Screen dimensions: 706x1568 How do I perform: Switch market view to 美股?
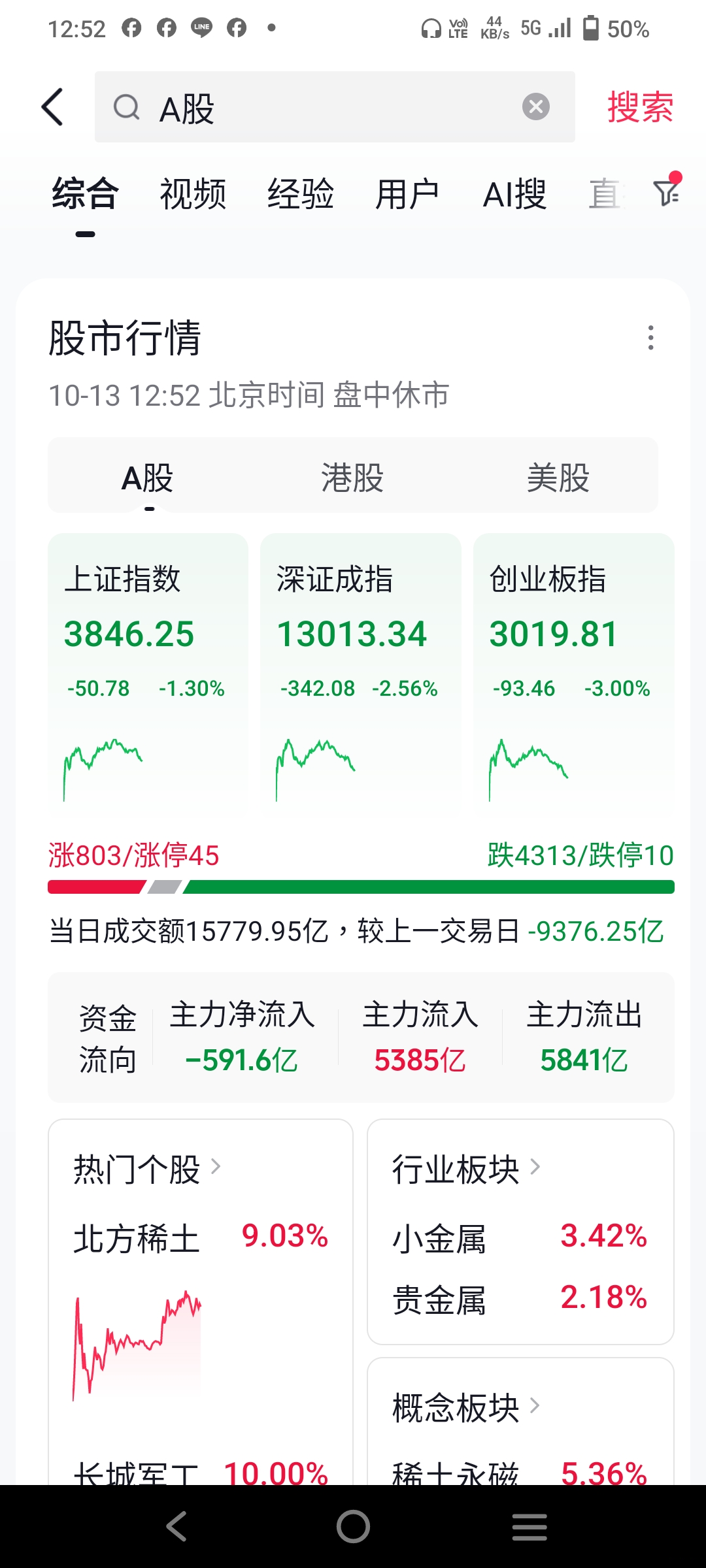(x=558, y=478)
